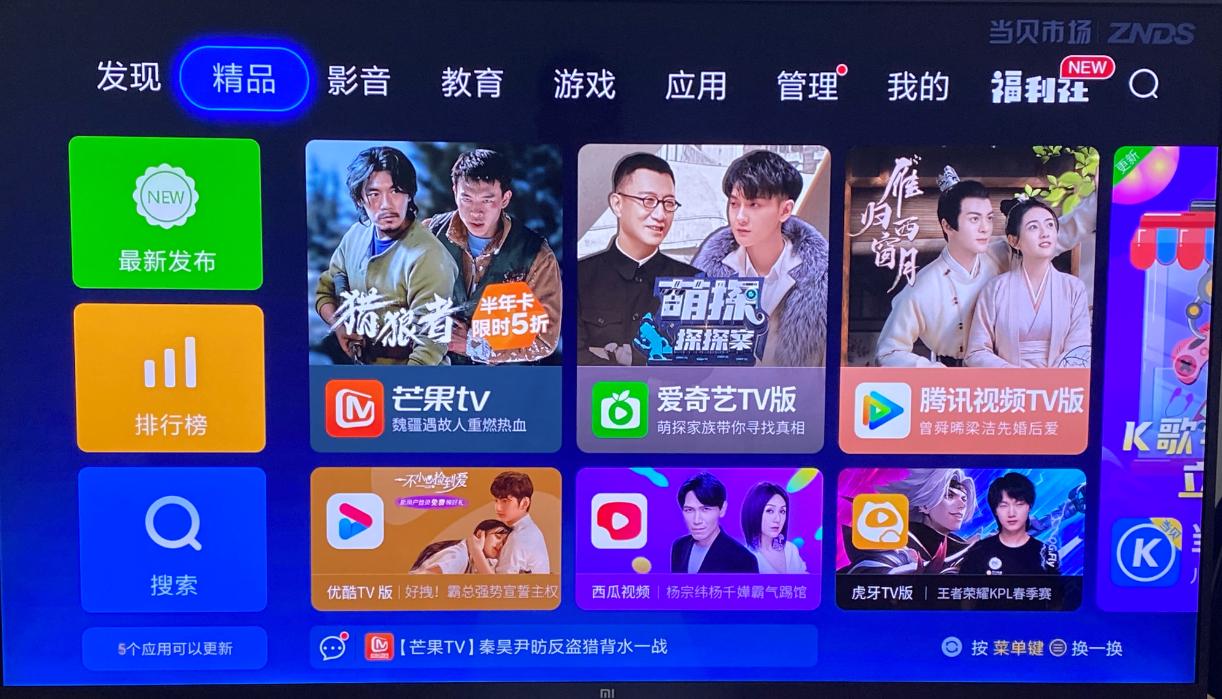Switch to the 应用 tab
The height and width of the screenshot is (699, 1222).
(696, 85)
